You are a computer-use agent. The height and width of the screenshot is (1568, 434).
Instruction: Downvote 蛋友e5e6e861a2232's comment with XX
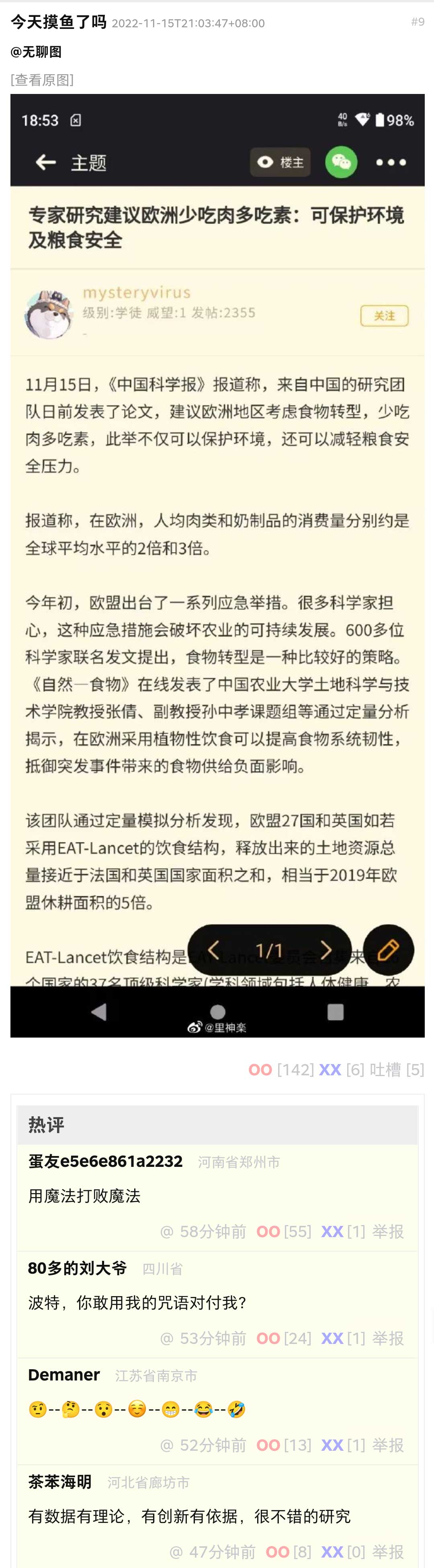coord(332,1232)
